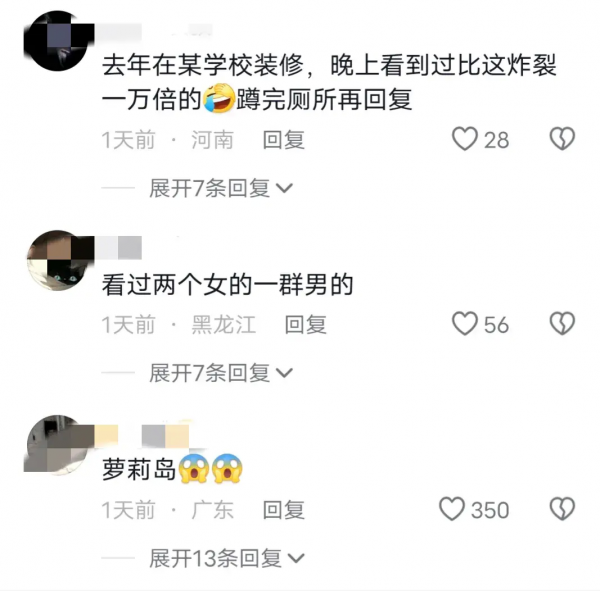This screenshot has width=600, height=591.
Task: Dislike the 萝莉岛 comment
Action: tap(563, 509)
